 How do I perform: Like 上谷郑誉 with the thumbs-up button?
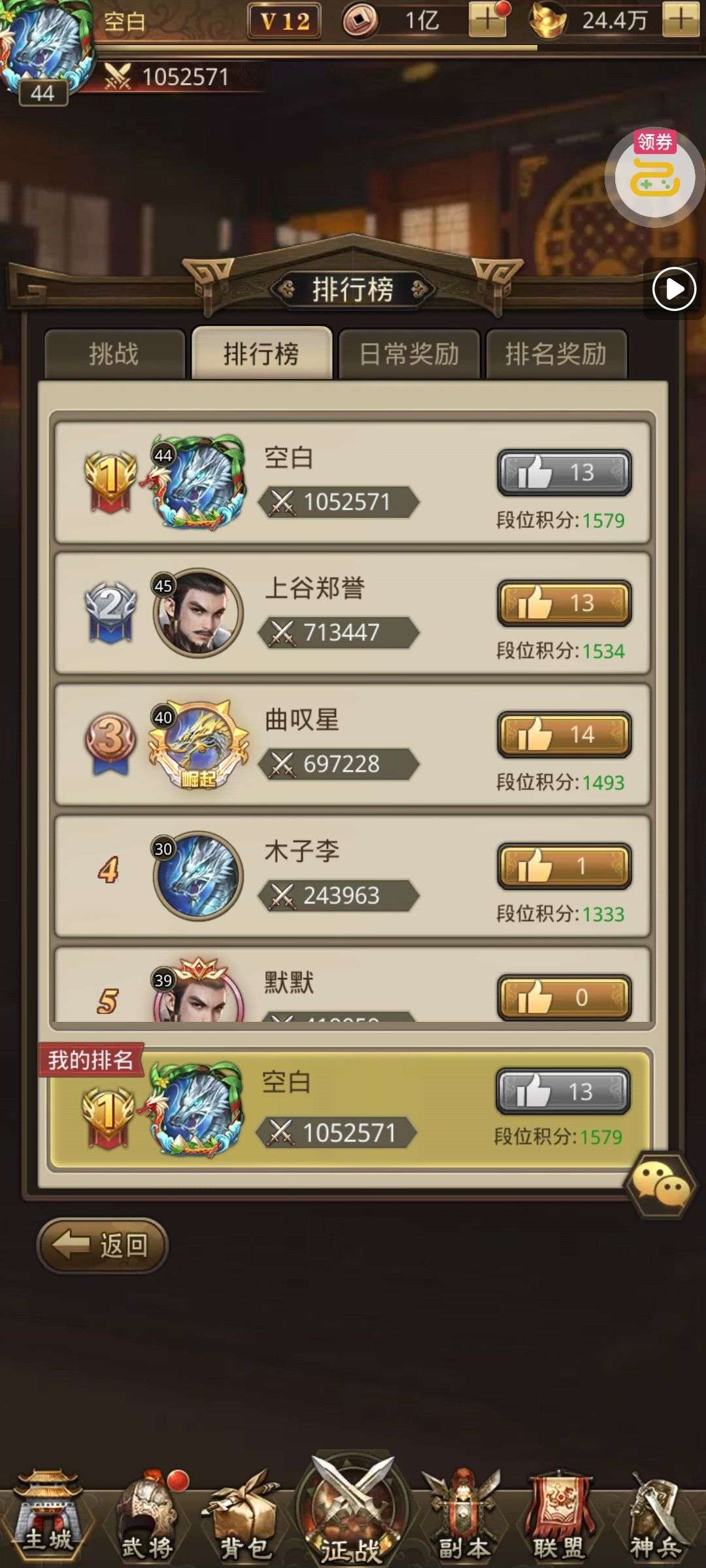click(564, 602)
